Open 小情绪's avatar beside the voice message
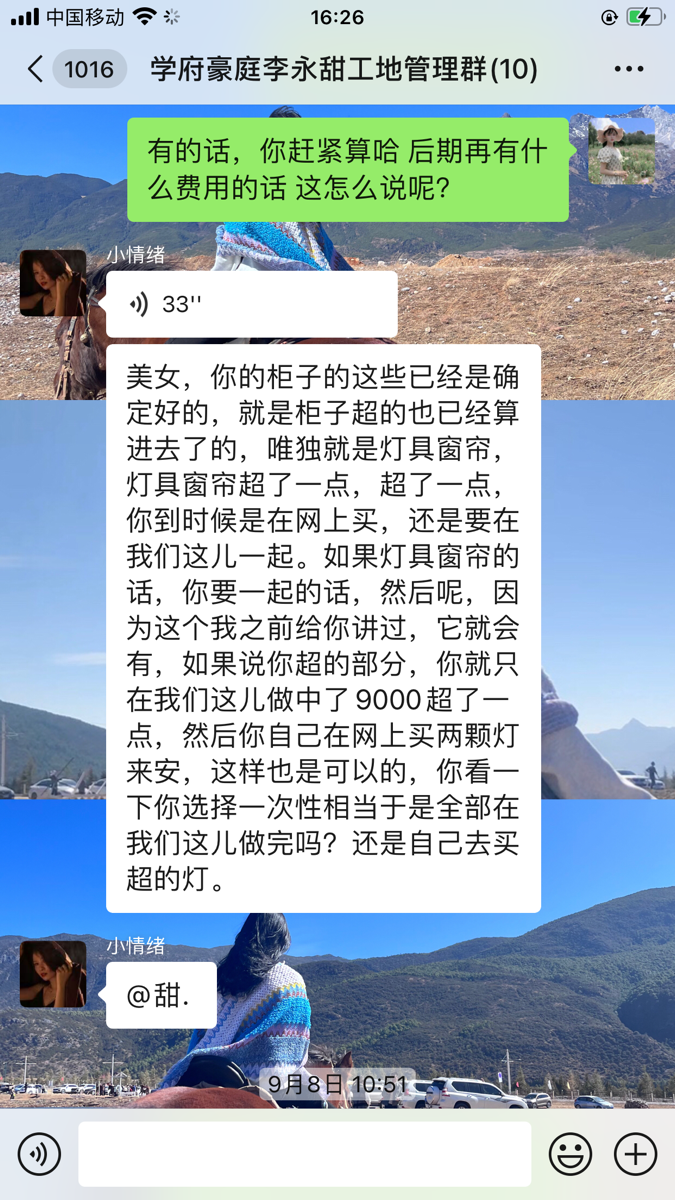The height and width of the screenshot is (1200, 675). pos(53,283)
